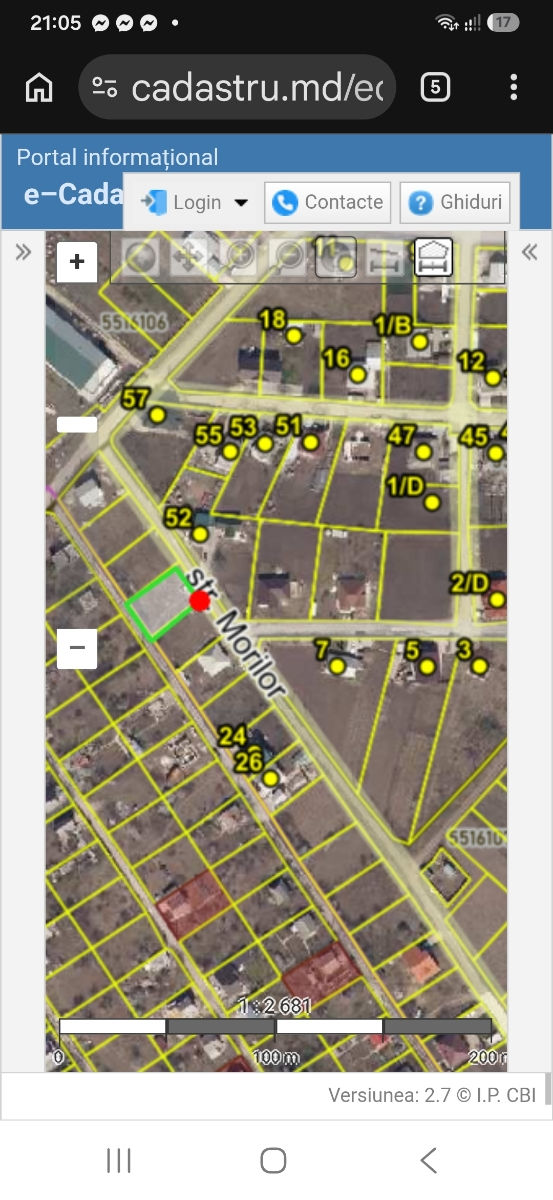Open the Contacte page

[x=329, y=202]
